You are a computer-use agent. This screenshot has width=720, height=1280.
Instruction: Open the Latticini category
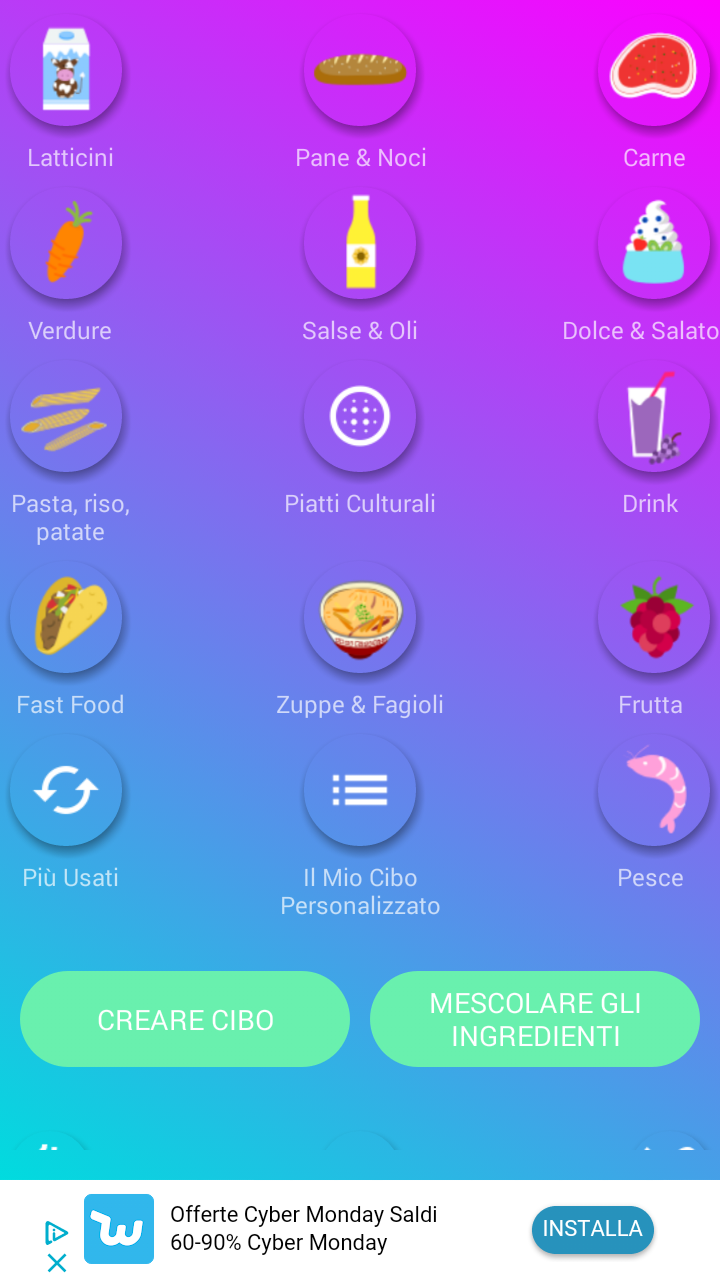(x=66, y=70)
